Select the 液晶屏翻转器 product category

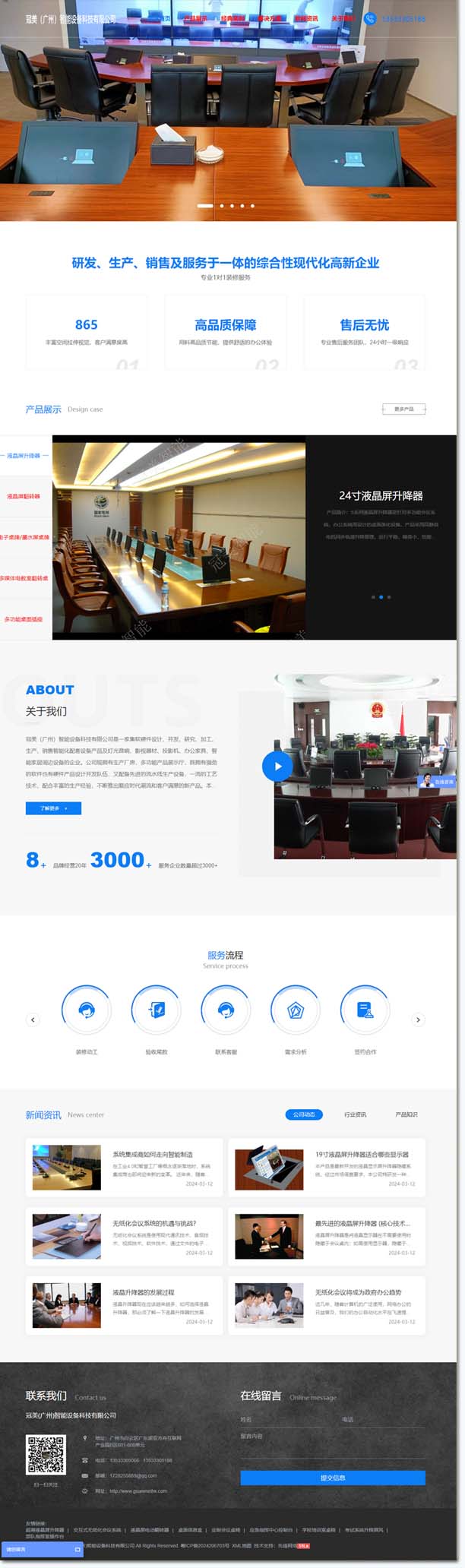(x=24, y=496)
